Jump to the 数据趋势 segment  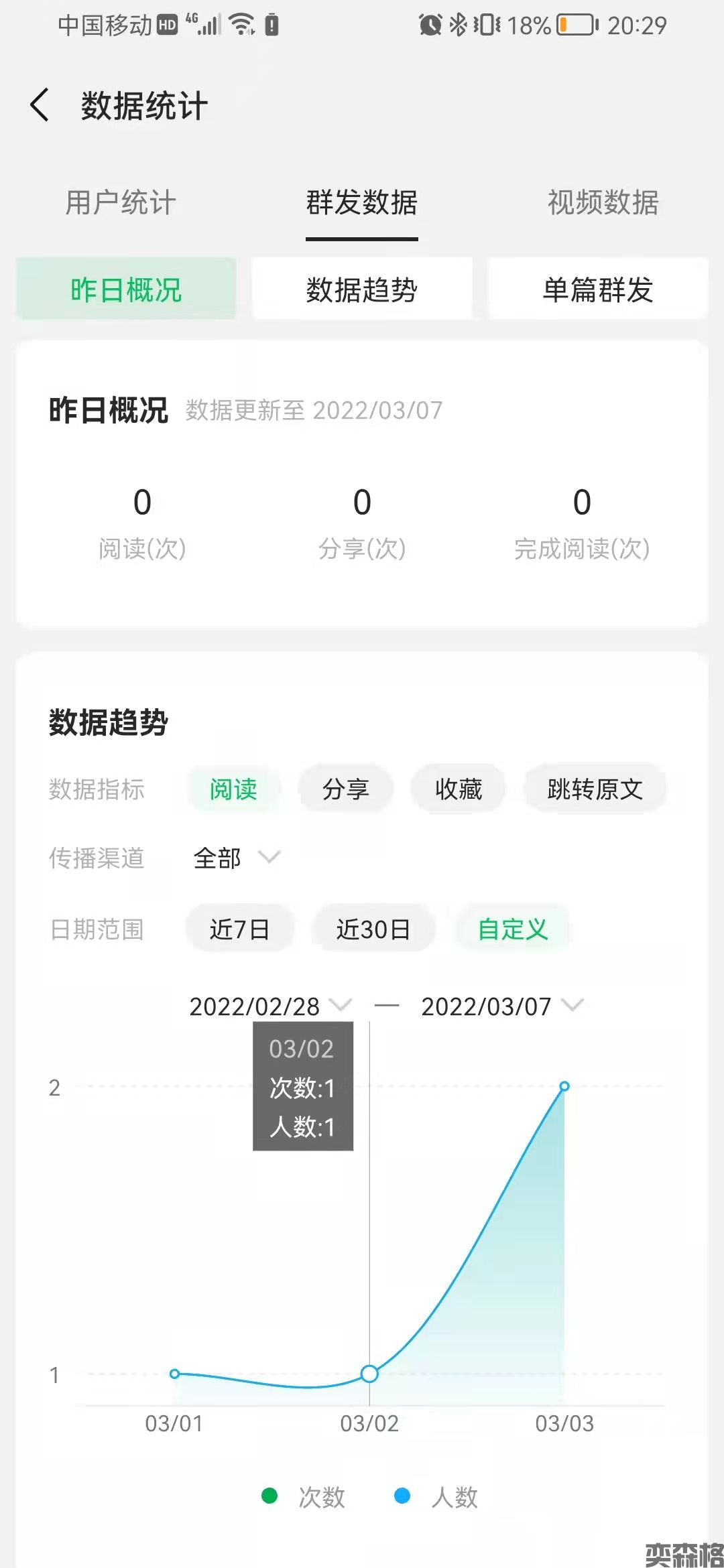[362, 289]
